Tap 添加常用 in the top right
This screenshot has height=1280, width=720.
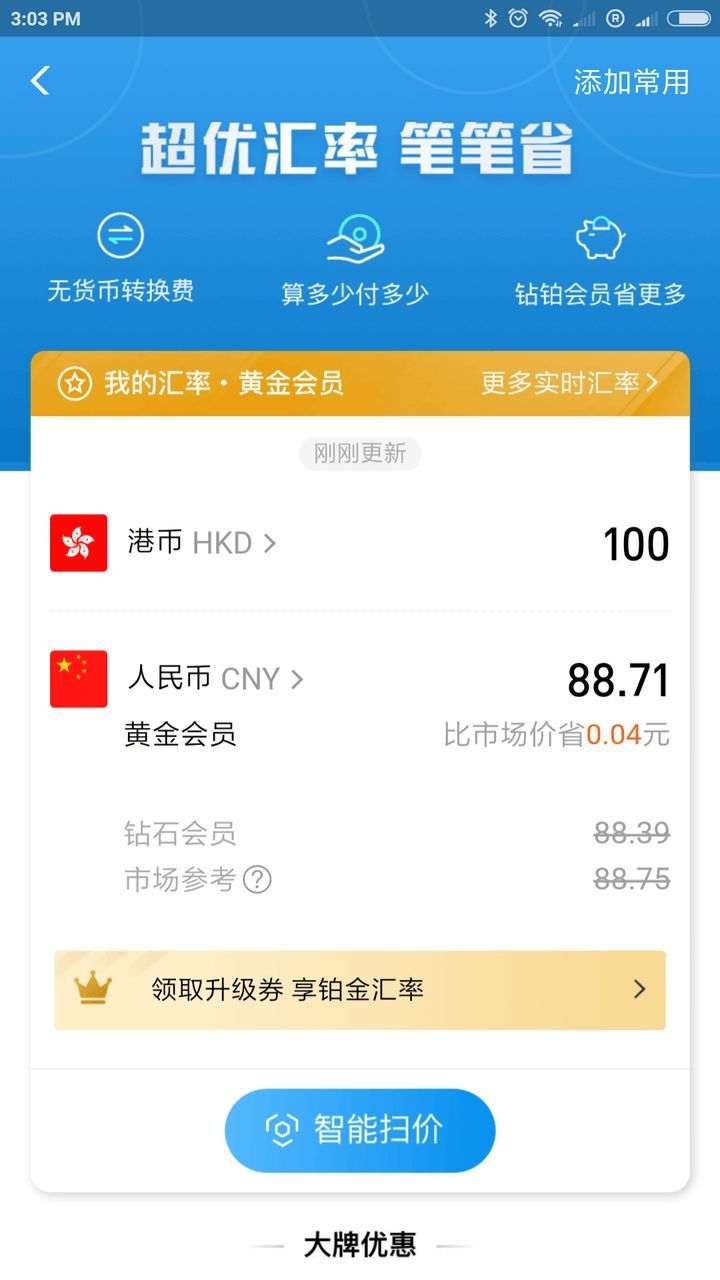(630, 82)
